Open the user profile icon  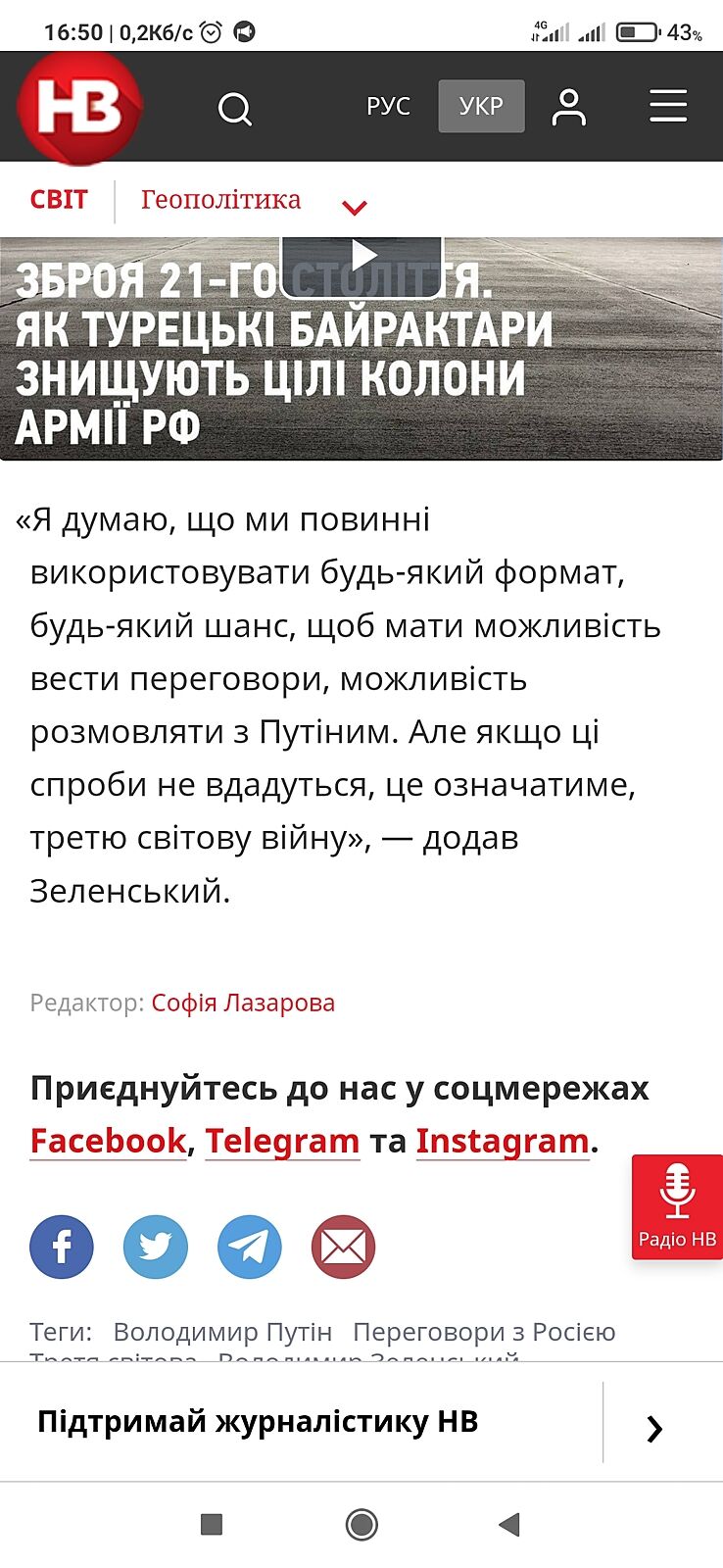point(568,107)
